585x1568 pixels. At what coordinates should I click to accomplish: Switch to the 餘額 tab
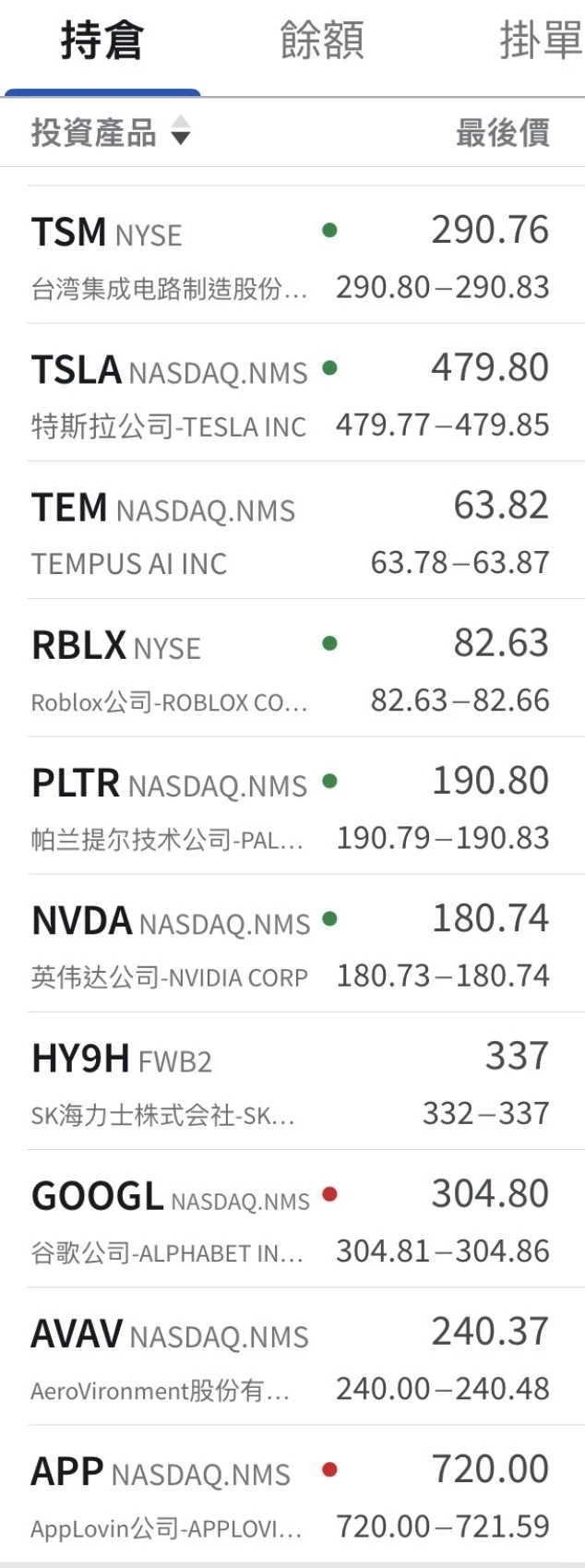322,42
